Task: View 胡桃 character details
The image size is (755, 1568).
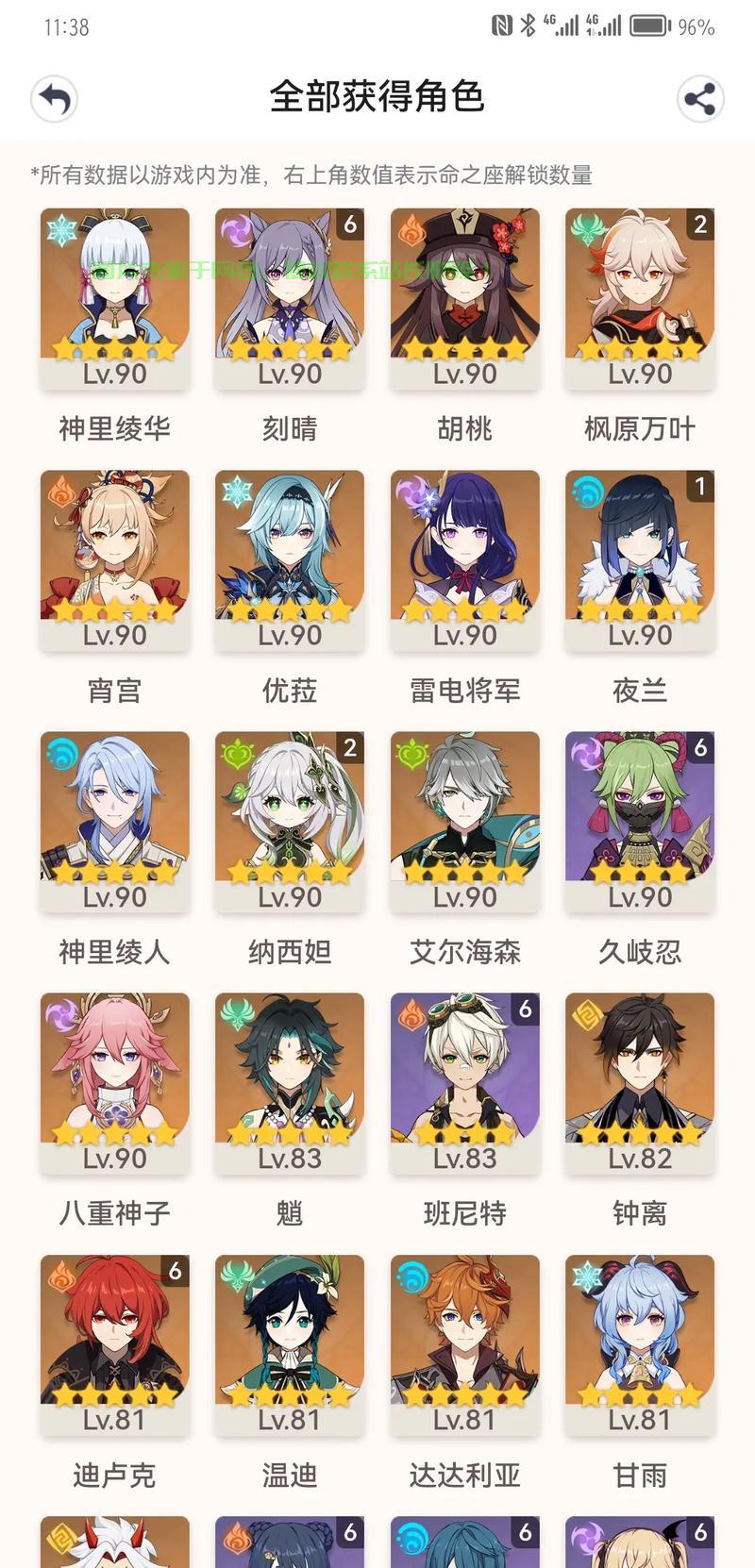Action: [465, 297]
